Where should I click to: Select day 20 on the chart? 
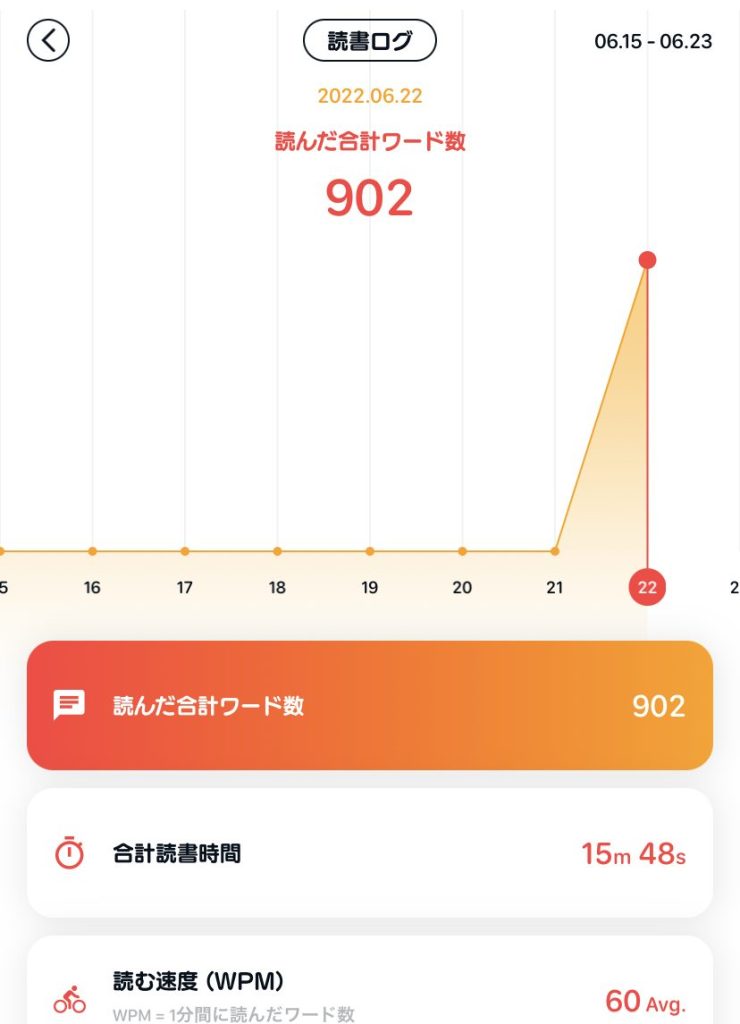click(462, 587)
